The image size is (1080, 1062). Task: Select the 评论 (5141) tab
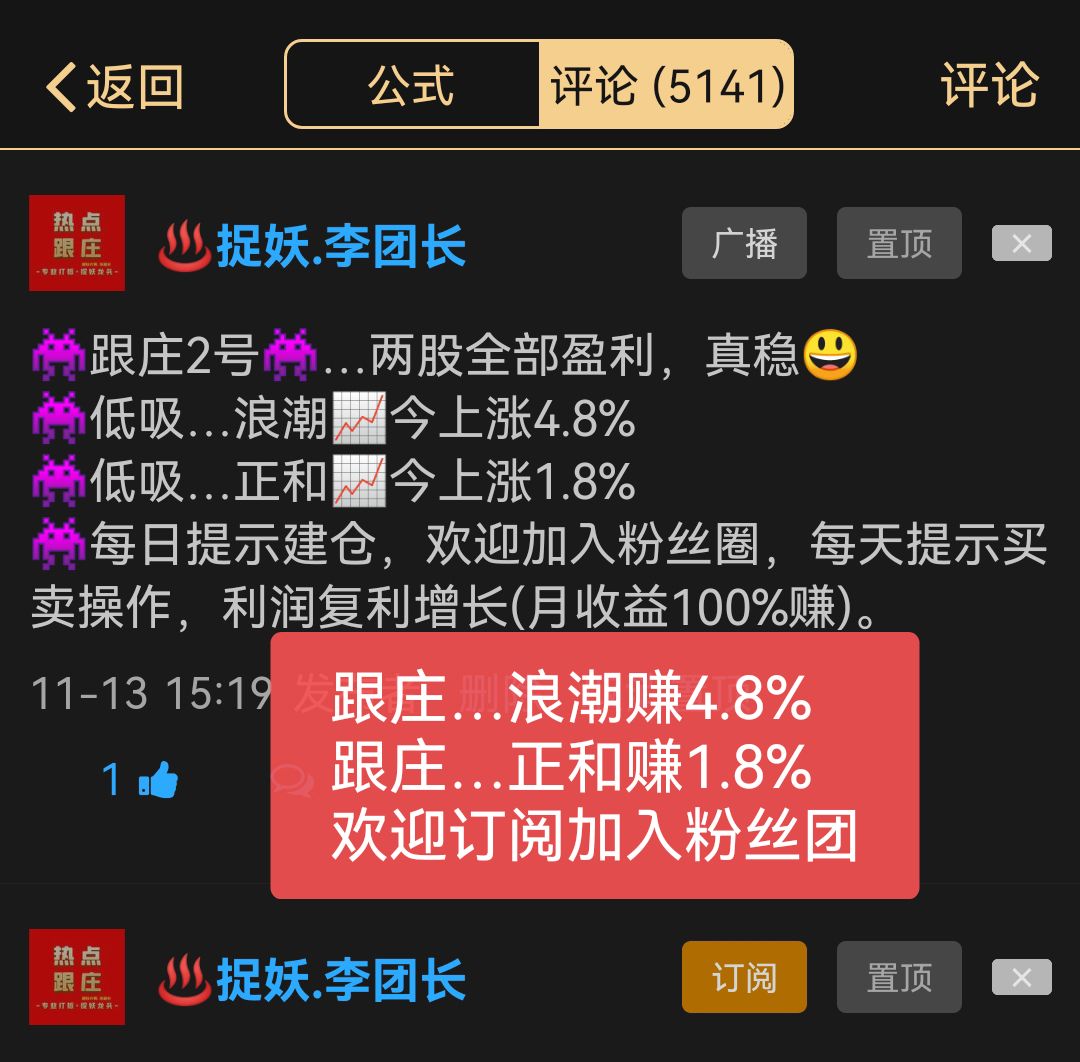[667, 86]
